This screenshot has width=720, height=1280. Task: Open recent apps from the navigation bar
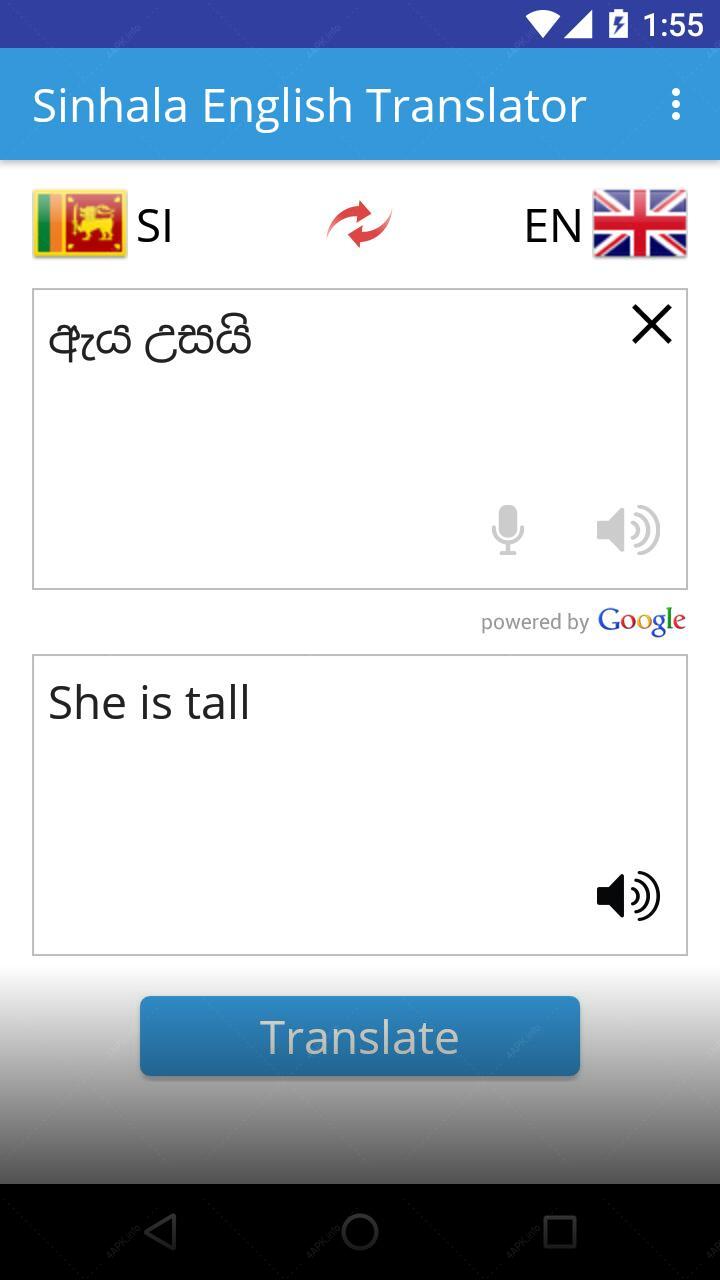tap(560, 1232)
